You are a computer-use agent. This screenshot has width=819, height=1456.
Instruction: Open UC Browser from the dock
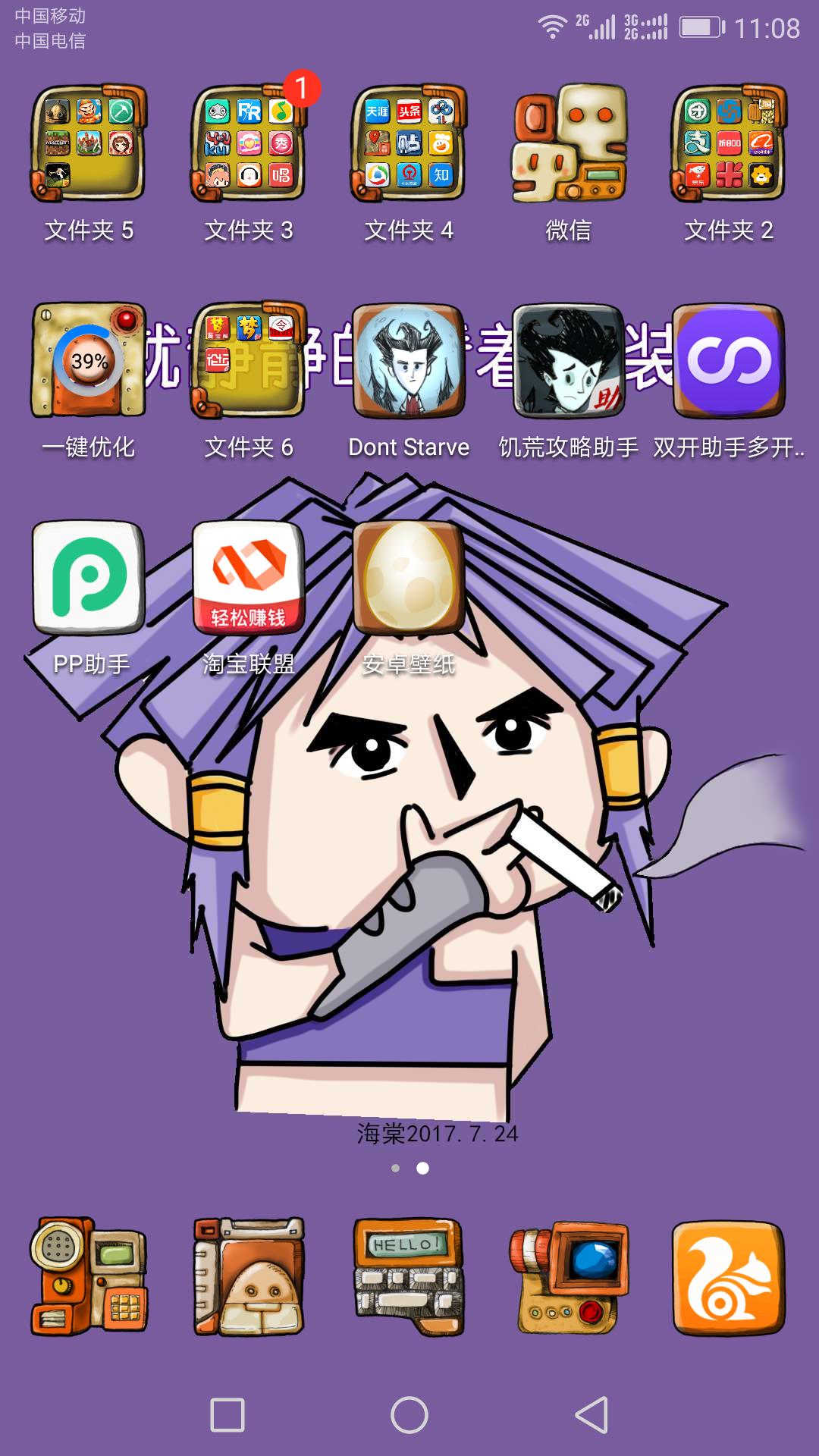729,1277
